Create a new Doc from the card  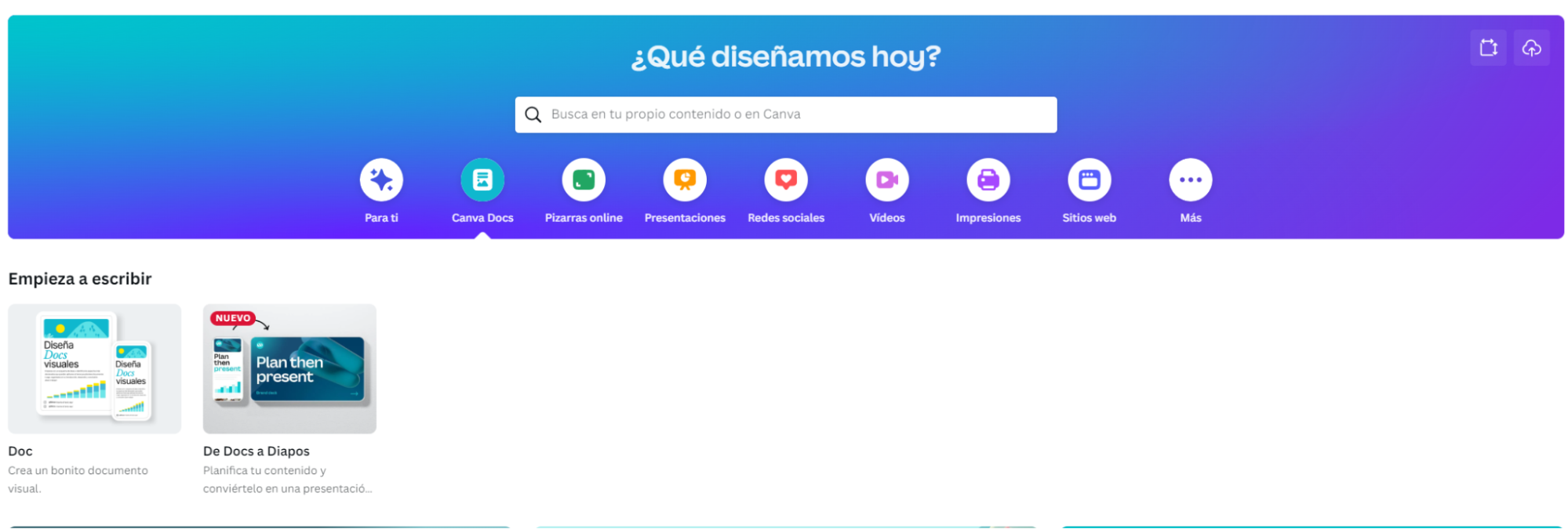pyautogui.click(x=95, y=369)
